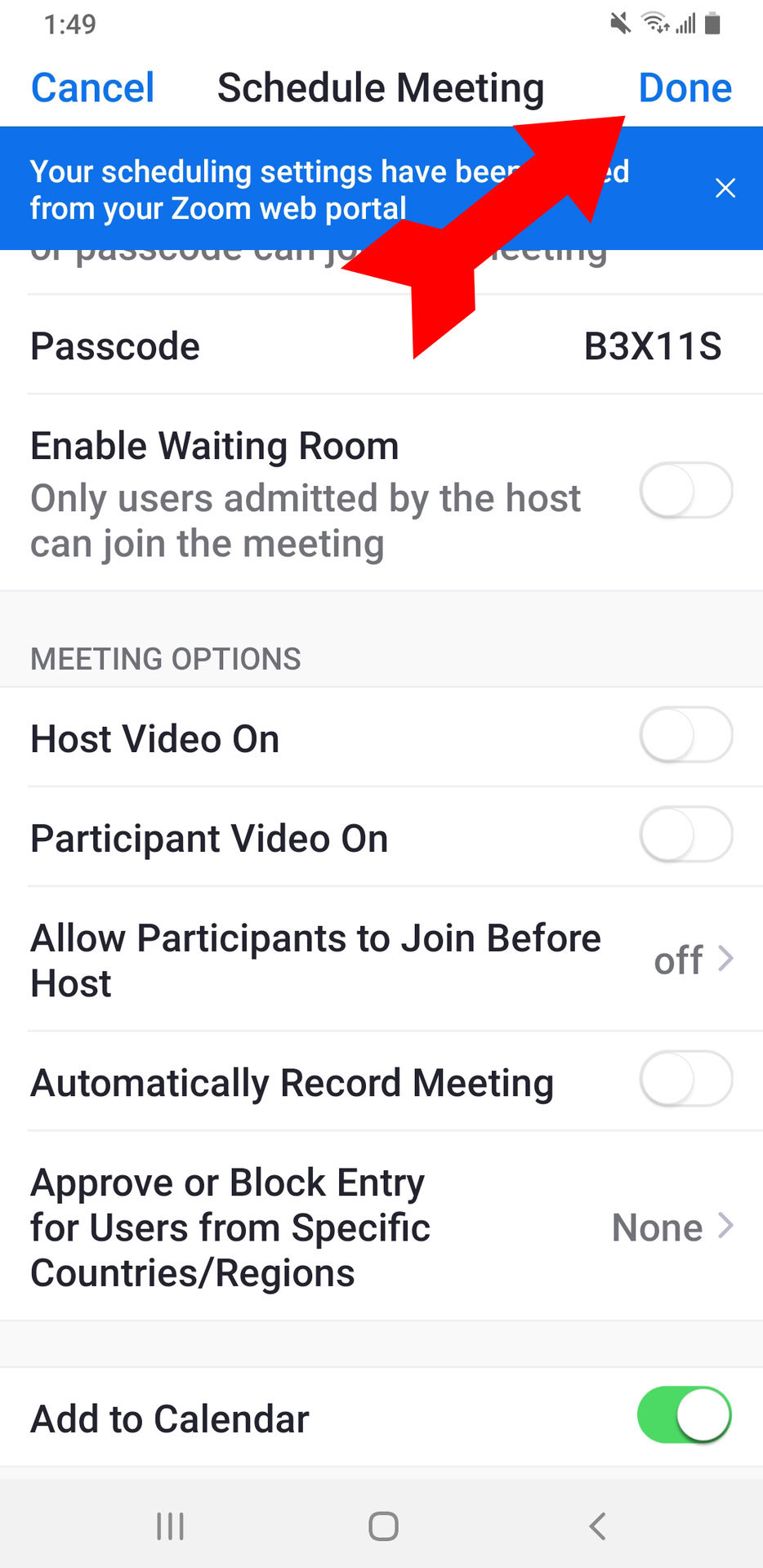Enable the Waiting Room switch
Screen dimensions: 763x1568
(x=685, y=491)
